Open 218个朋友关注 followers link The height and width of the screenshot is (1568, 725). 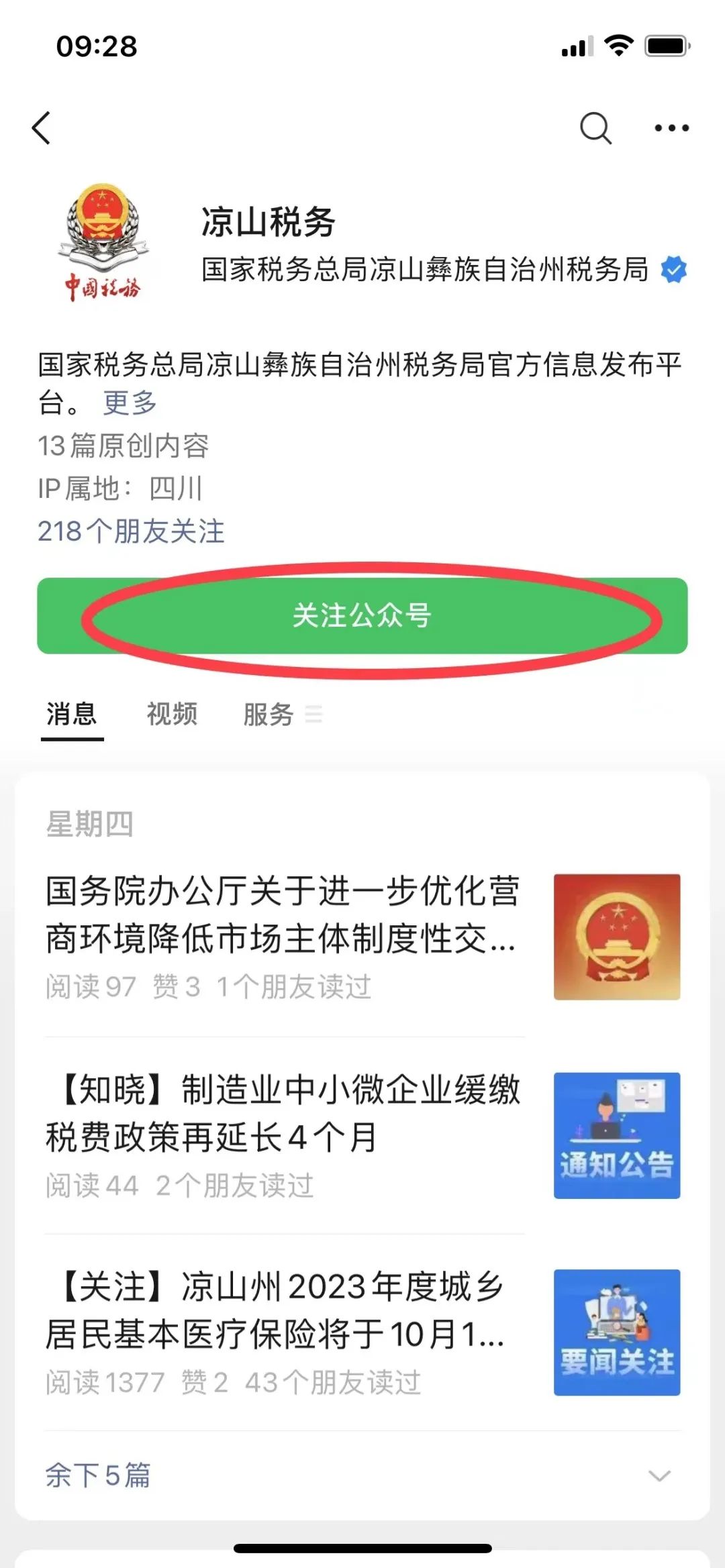[x=132, y=531]
